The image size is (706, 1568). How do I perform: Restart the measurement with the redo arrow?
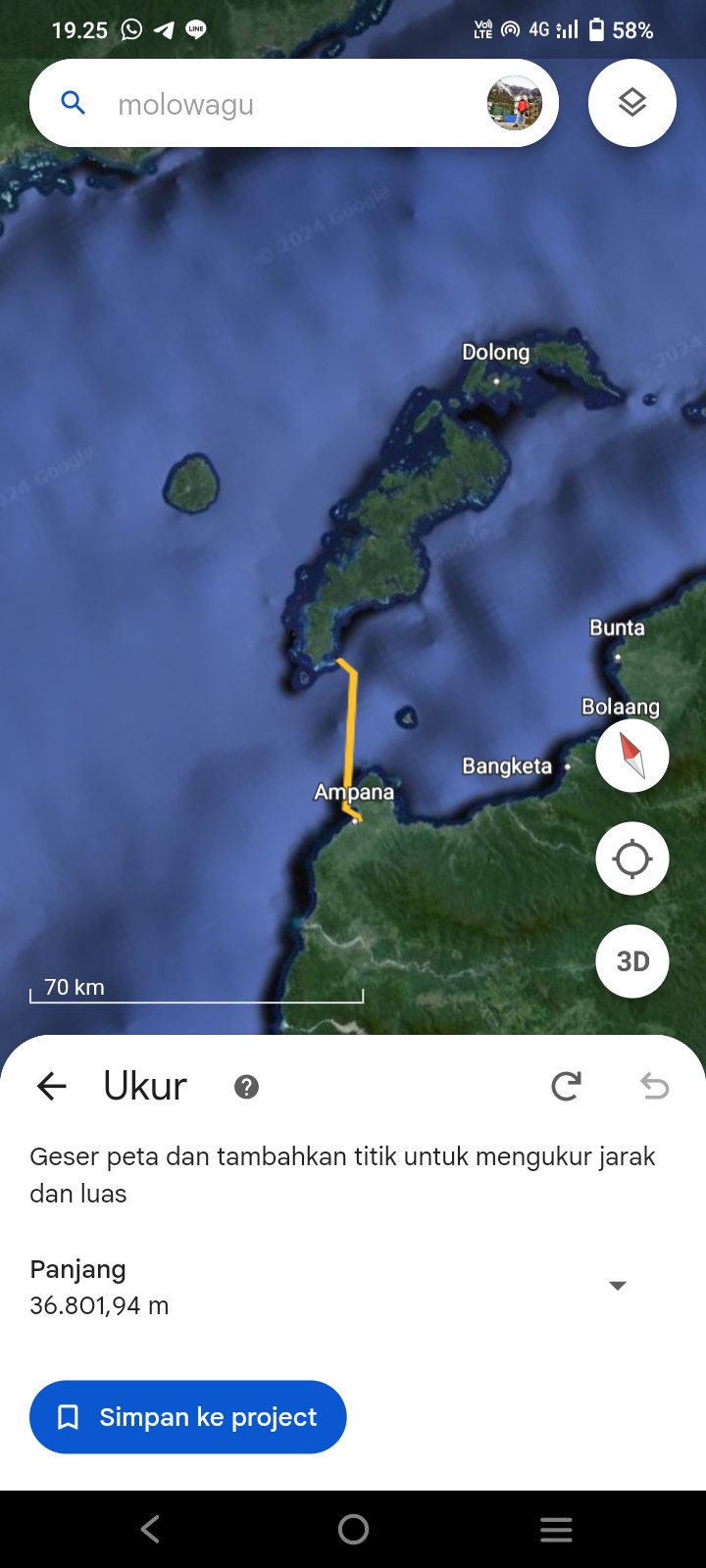click(566, 1086)
